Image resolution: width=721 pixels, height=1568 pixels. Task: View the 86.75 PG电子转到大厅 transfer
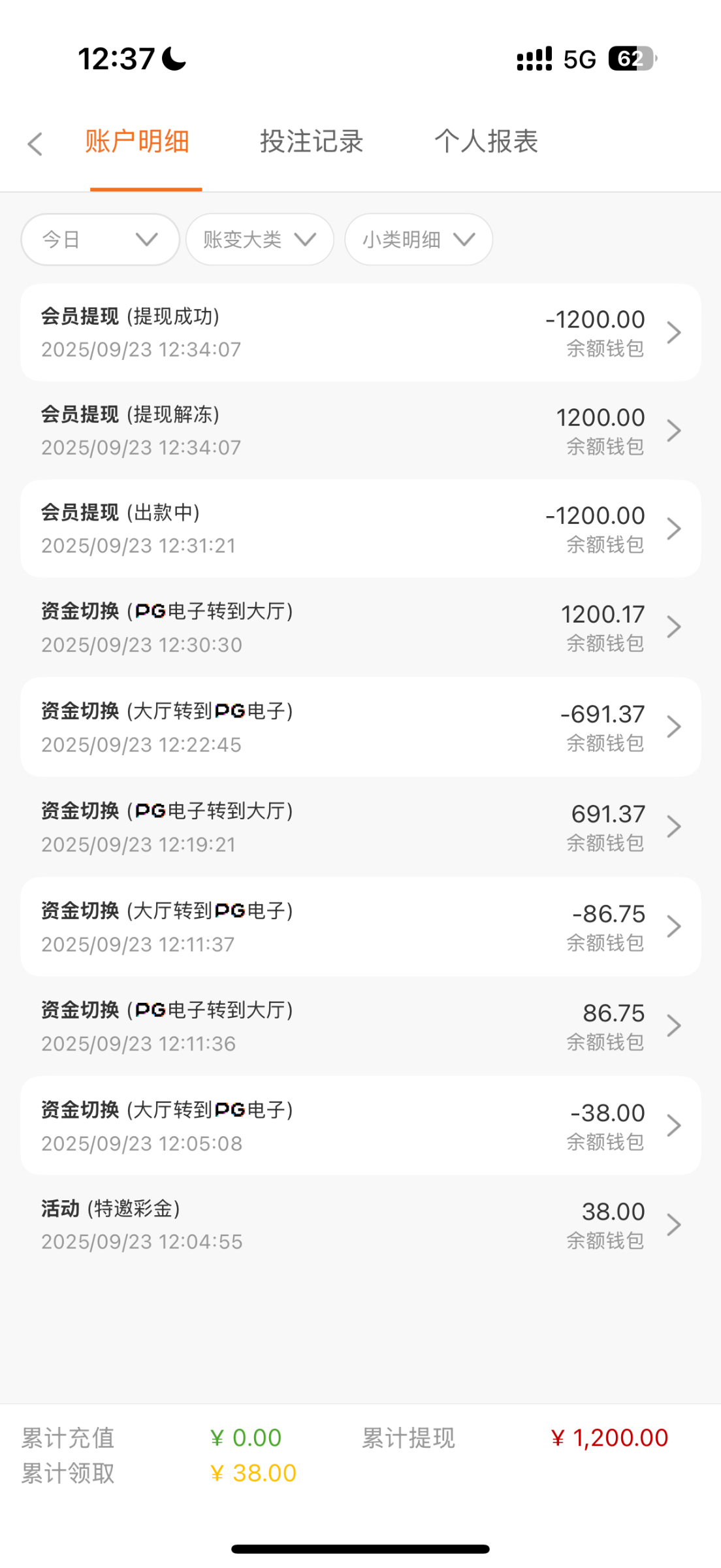[x=360, y=1026]
